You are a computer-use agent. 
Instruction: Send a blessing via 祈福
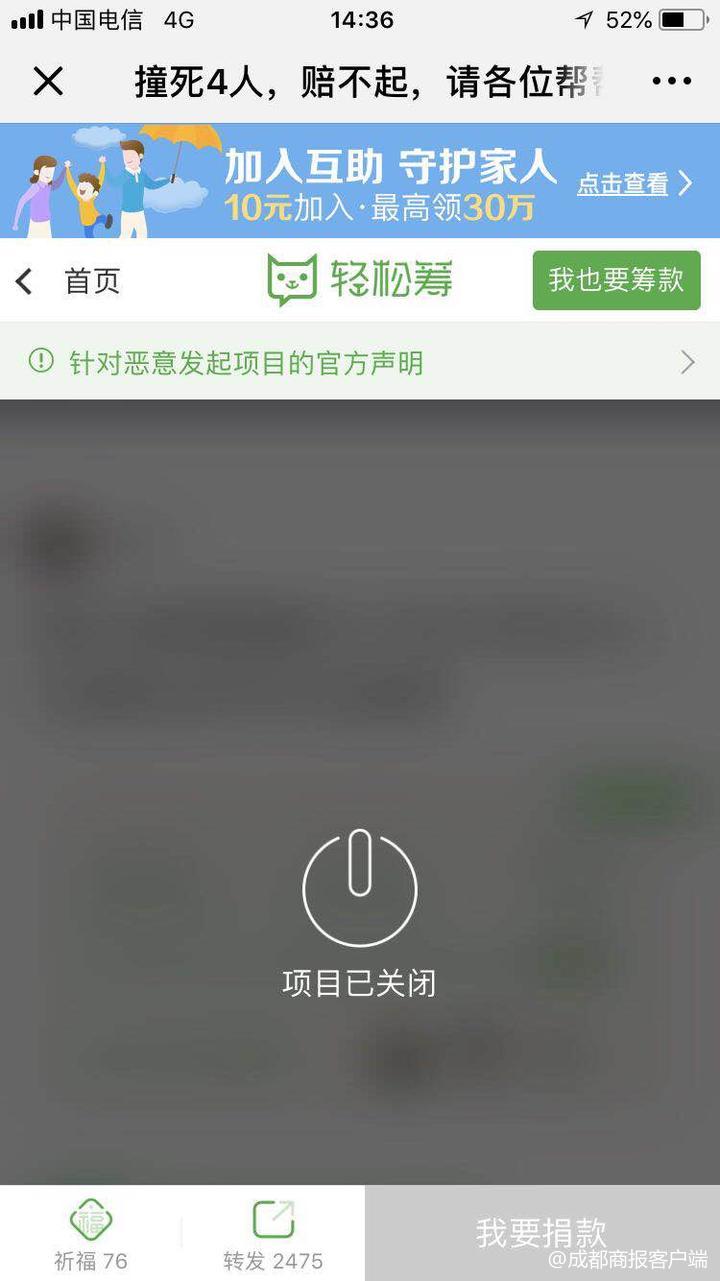coord(91,1235)
